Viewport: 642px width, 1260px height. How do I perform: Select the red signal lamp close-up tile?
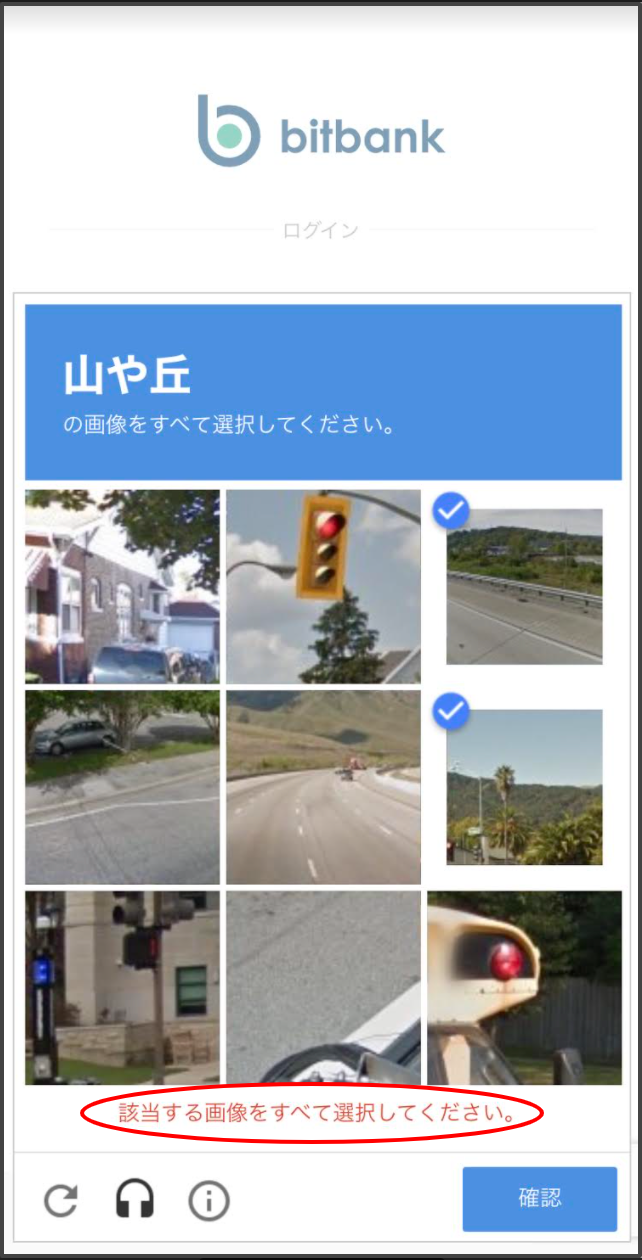(524, 988)
